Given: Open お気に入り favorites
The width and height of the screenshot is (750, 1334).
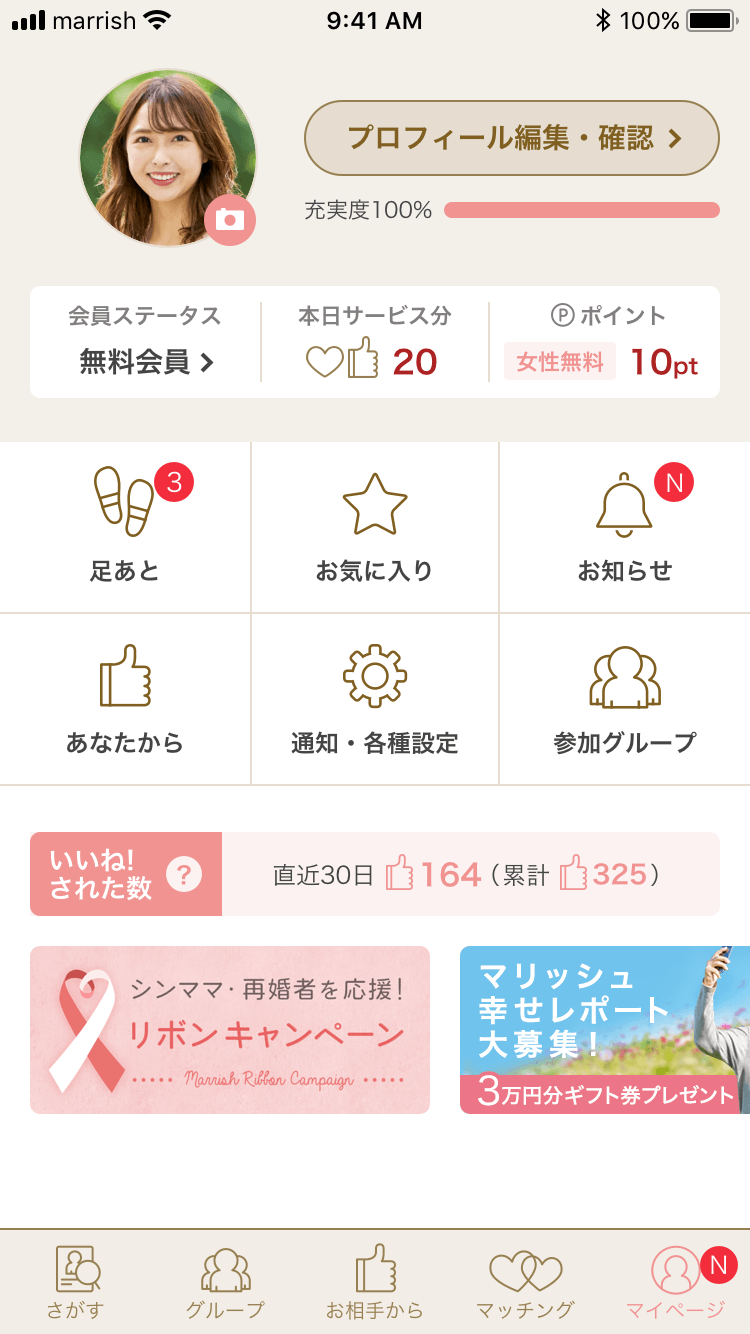Looking at the screenshot, I should coord(375,527).
